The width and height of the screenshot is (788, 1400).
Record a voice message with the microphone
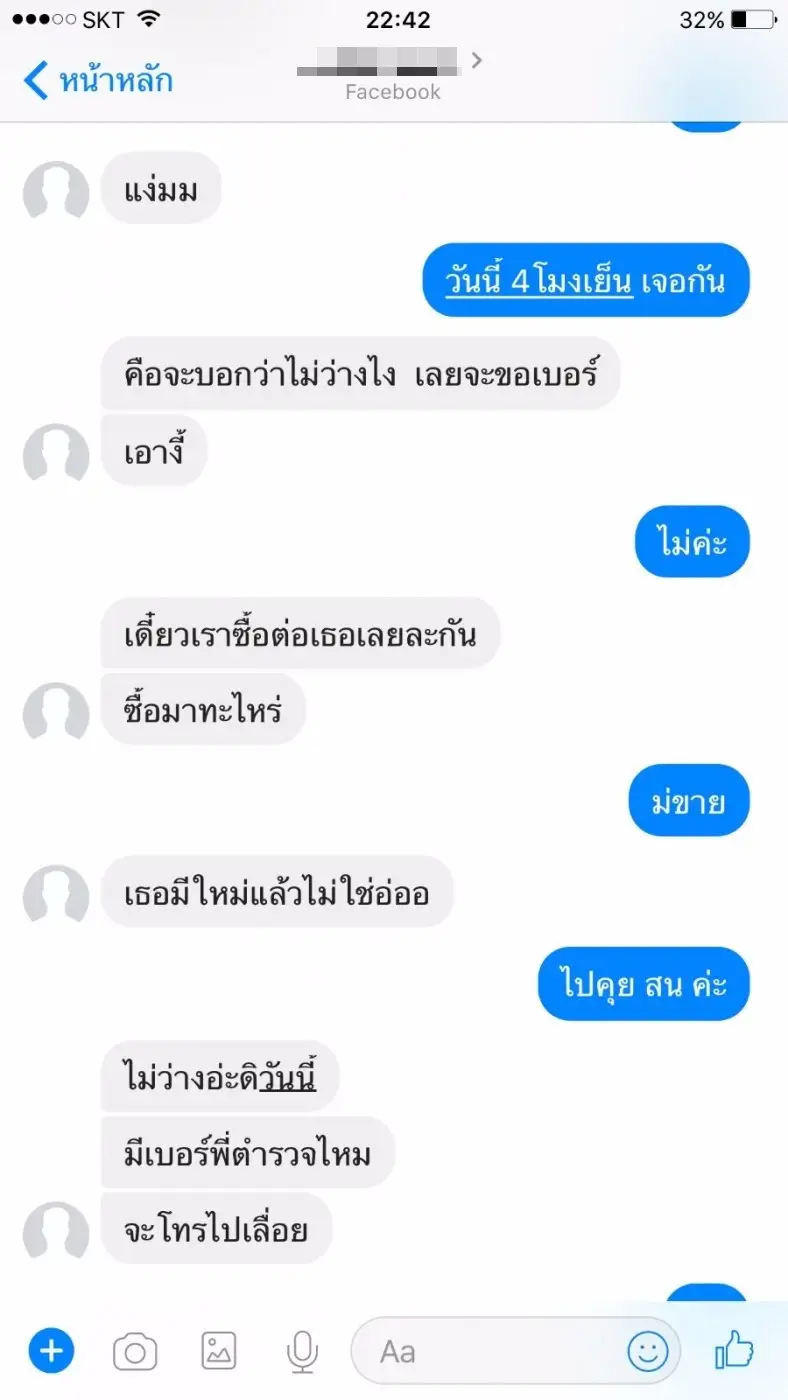[302, 1352]
